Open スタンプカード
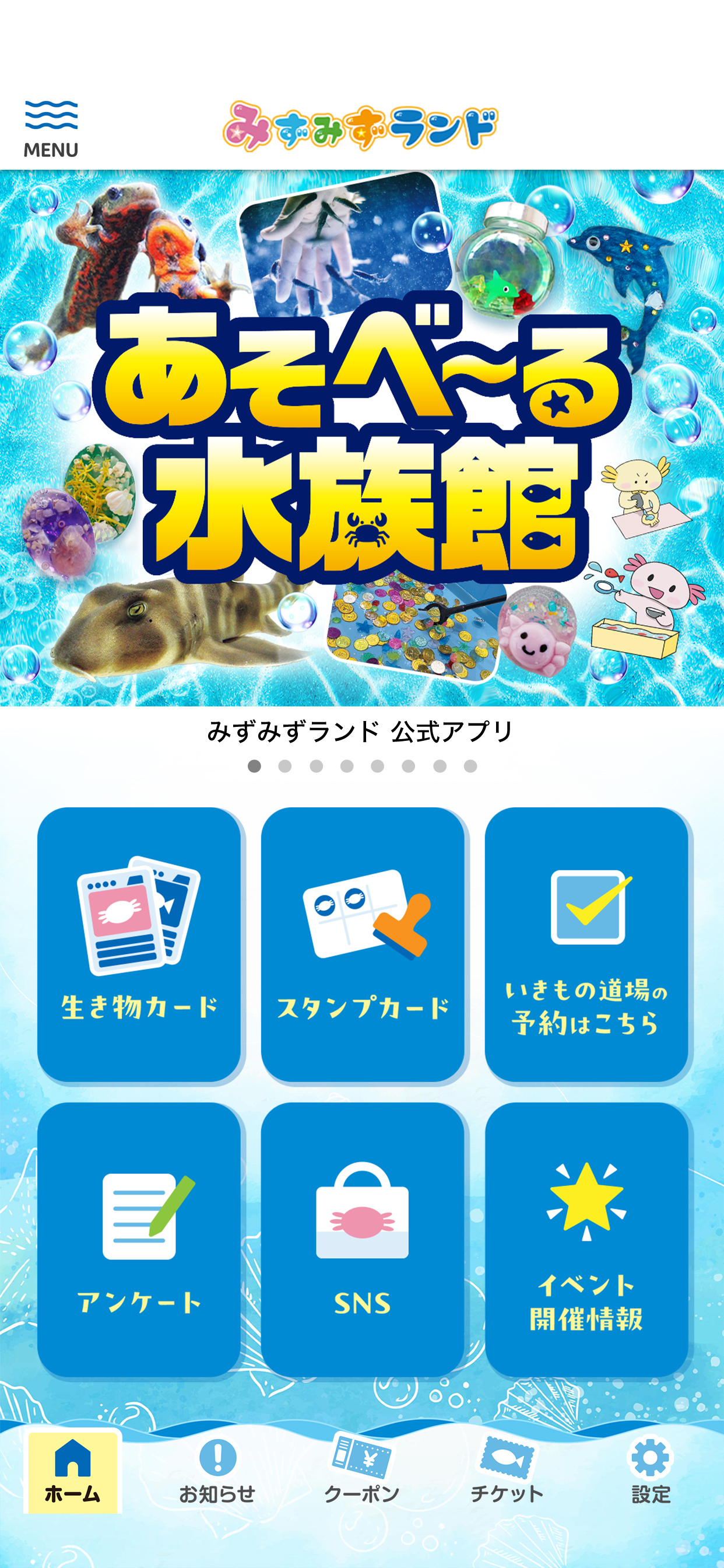The width and height of the screenshot is (724, 1568). (363, 944)
